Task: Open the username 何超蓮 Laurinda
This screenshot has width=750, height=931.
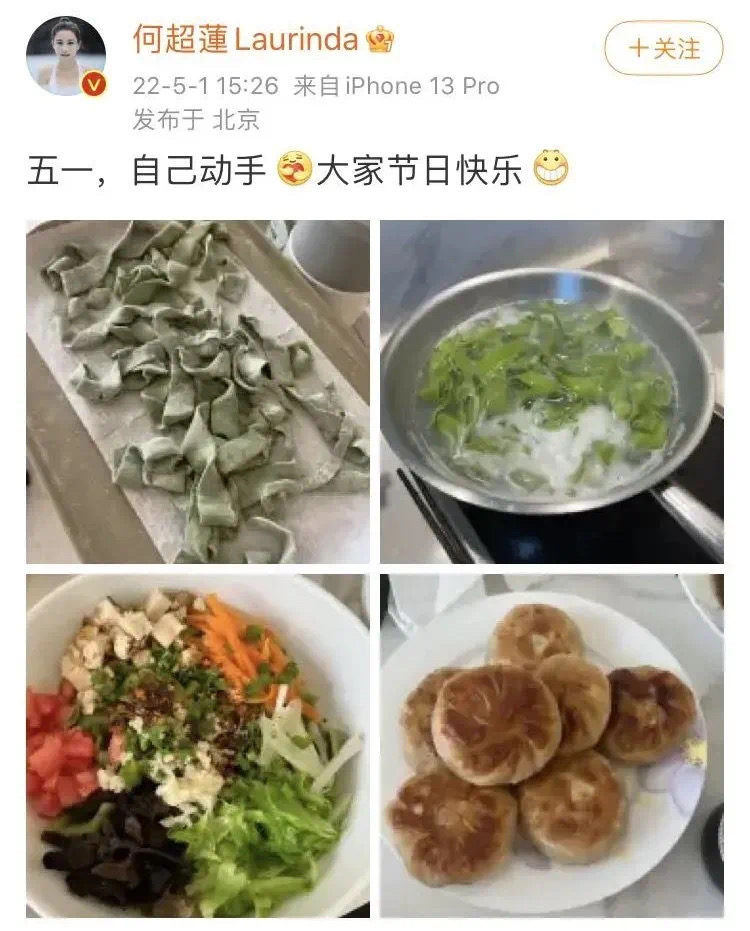Action: (x=245, y=39)
